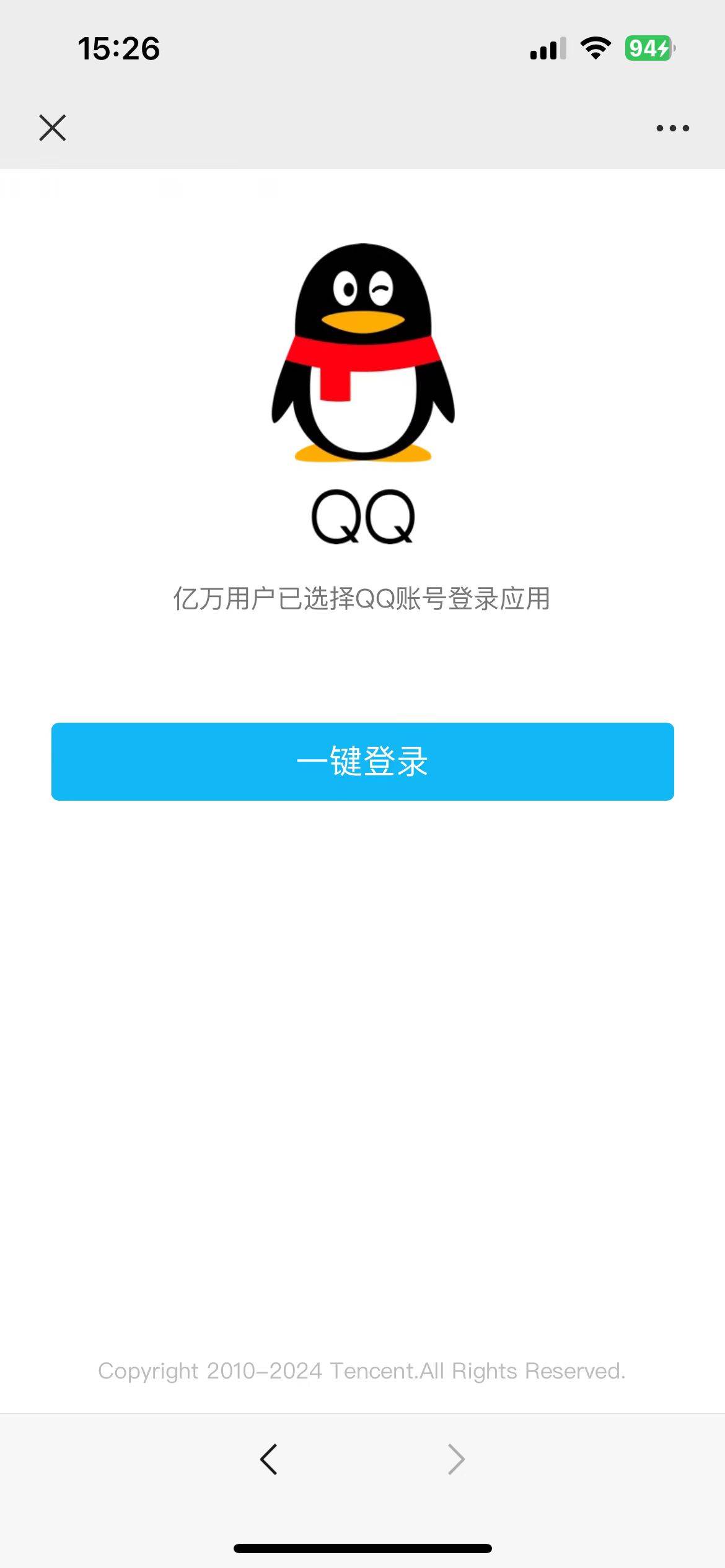Tap the home indicator bar at bottom

(362, 1547)
